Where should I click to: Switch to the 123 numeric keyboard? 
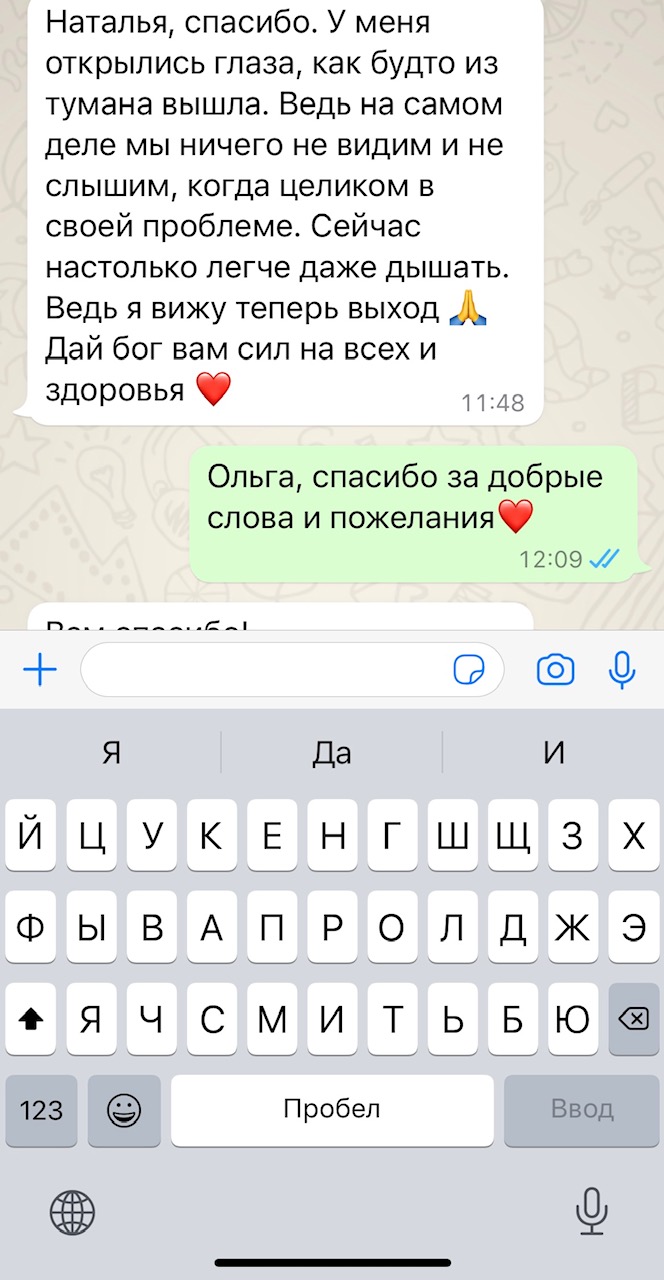pyautogui.click(x=41, y=1110)
